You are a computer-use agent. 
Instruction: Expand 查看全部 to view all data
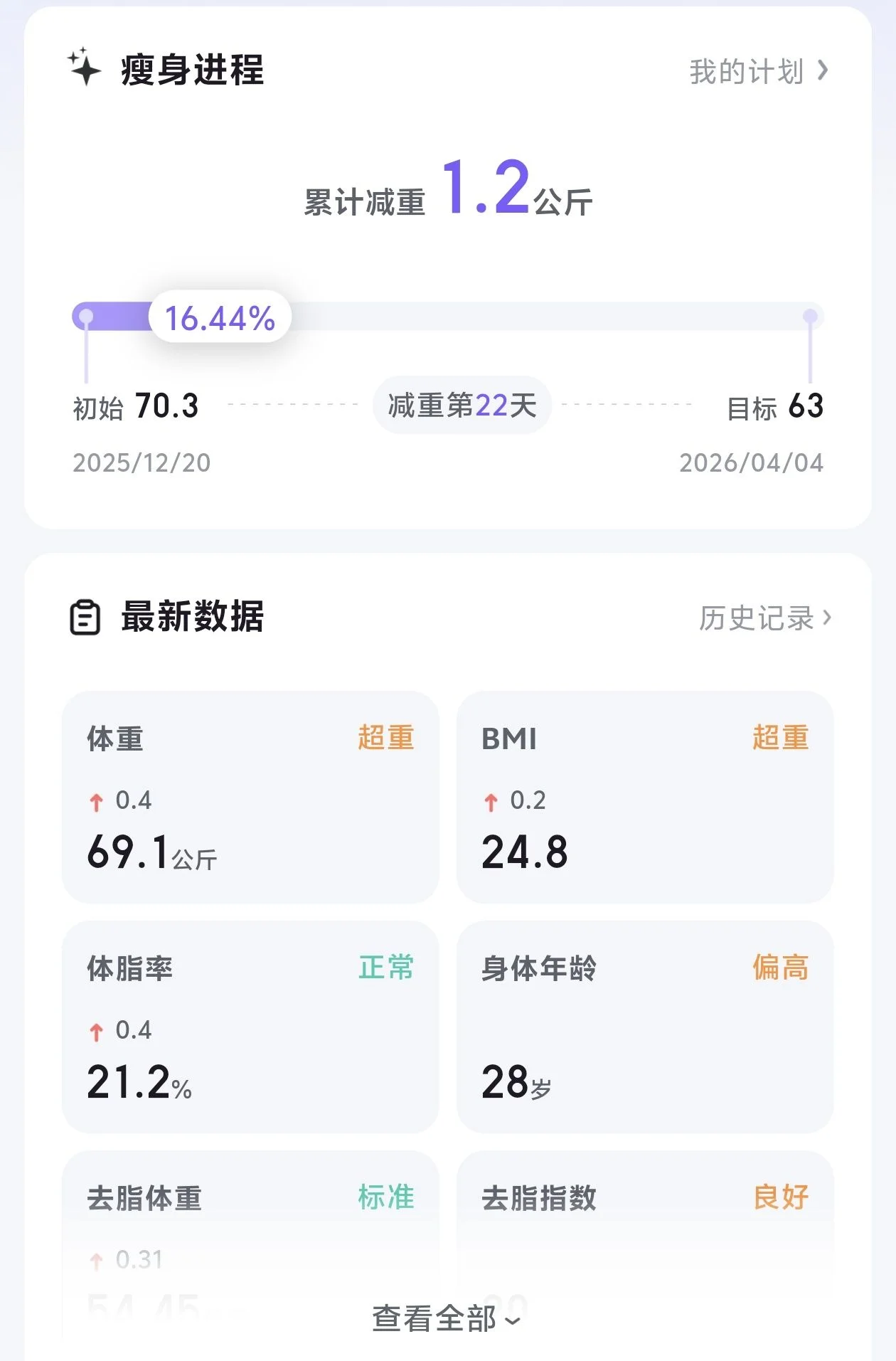447,1318
